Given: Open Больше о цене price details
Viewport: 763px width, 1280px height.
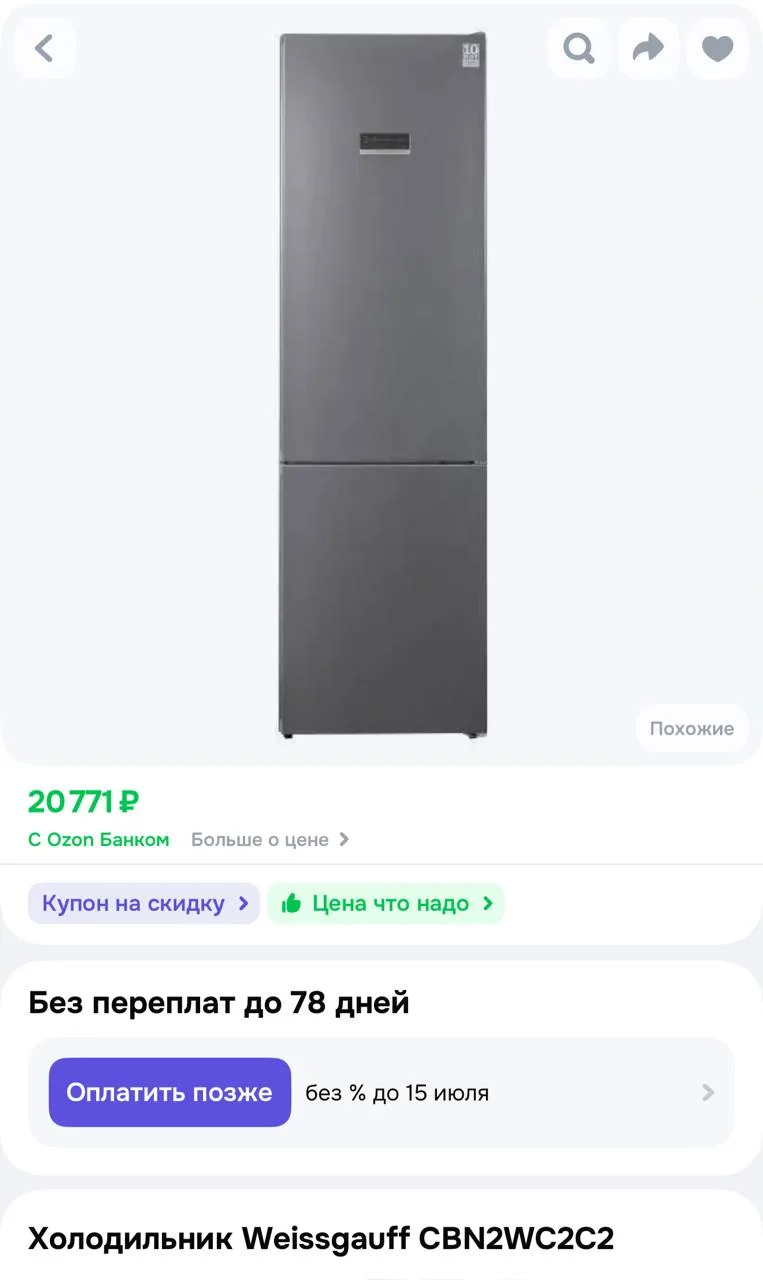Looking at the screenshot, I should (270, 840).
